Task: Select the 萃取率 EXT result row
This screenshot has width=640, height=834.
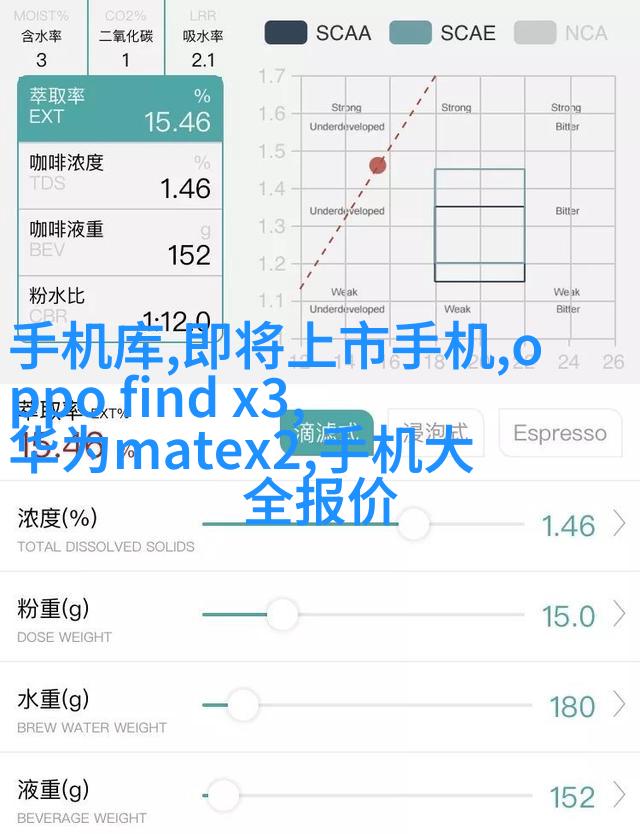Action: coord(120,110)
